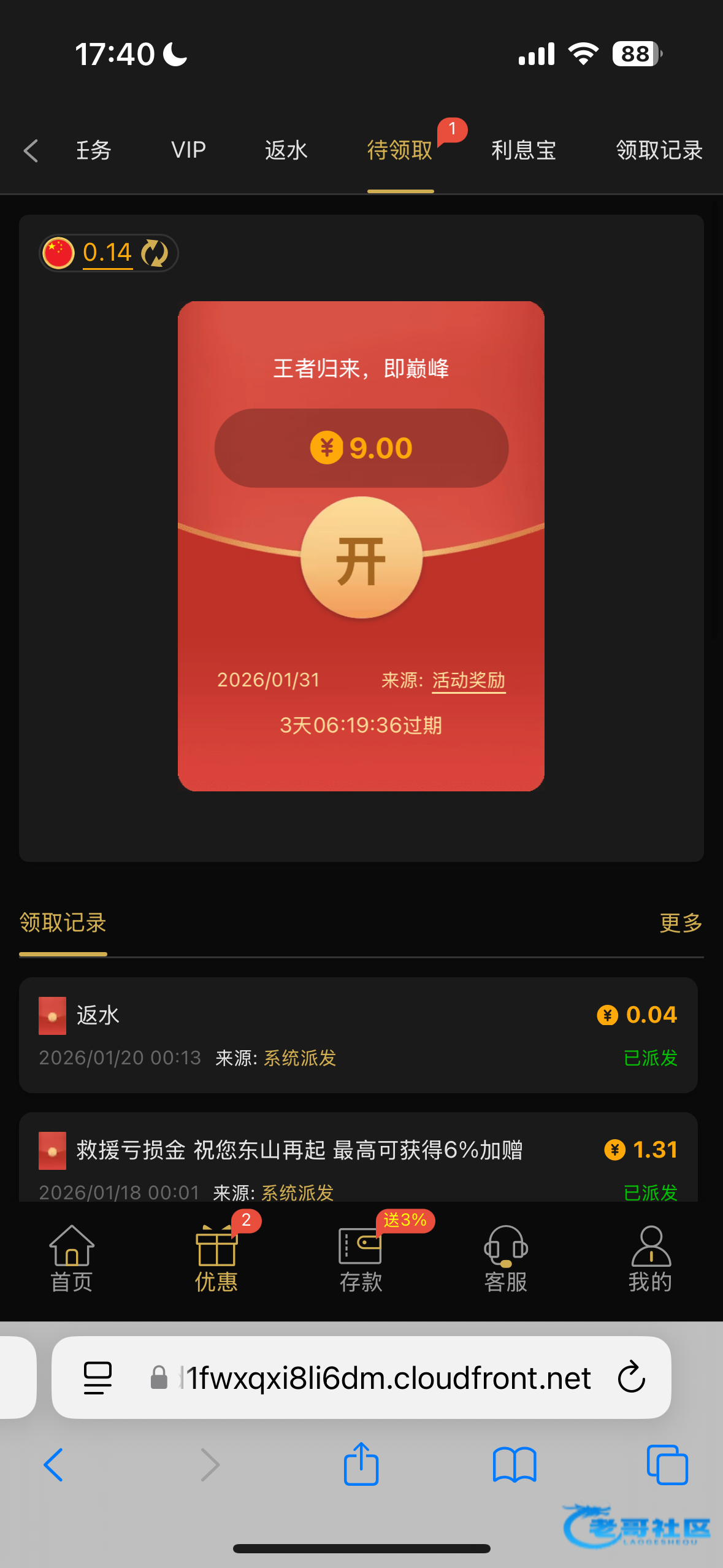Open Safari's share sheet

[361, 1465]
